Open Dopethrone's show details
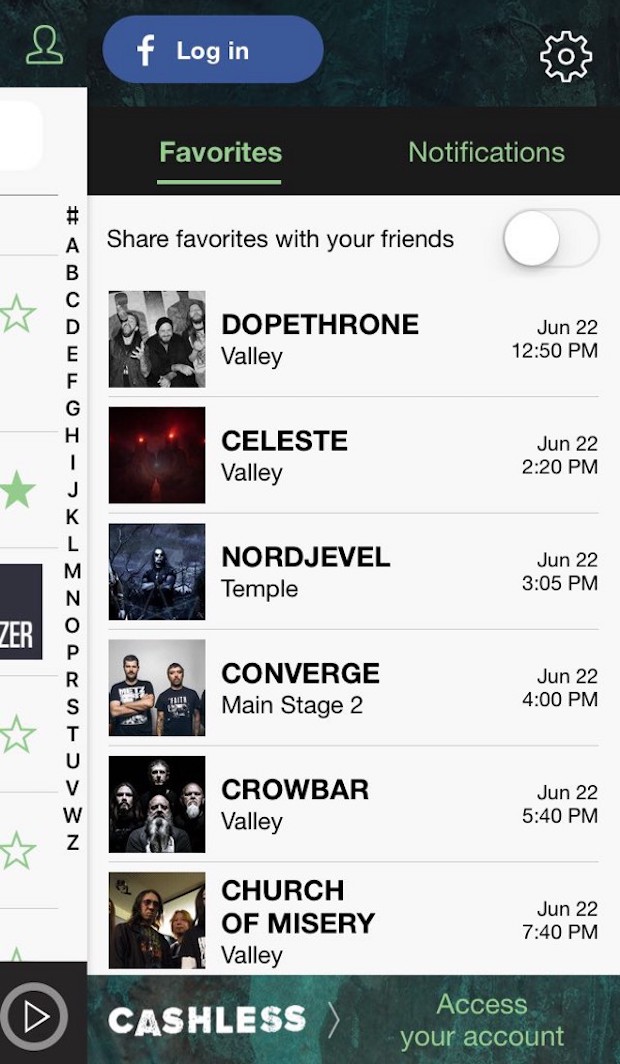This screenshot has width=620, height=1064. (x=353, y=339)
